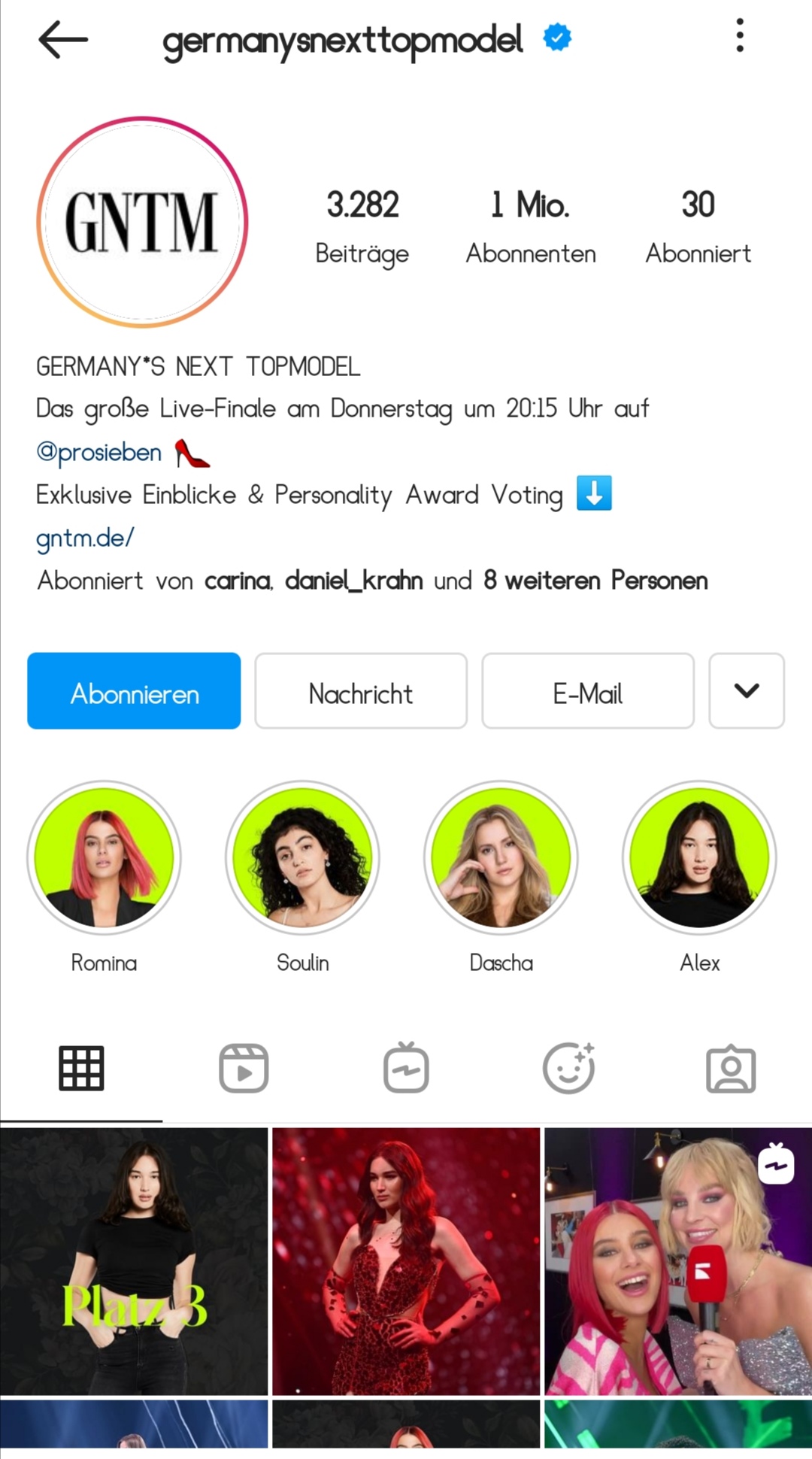
Task: Expand suggested accounts with the chevron
Action: 747,691
